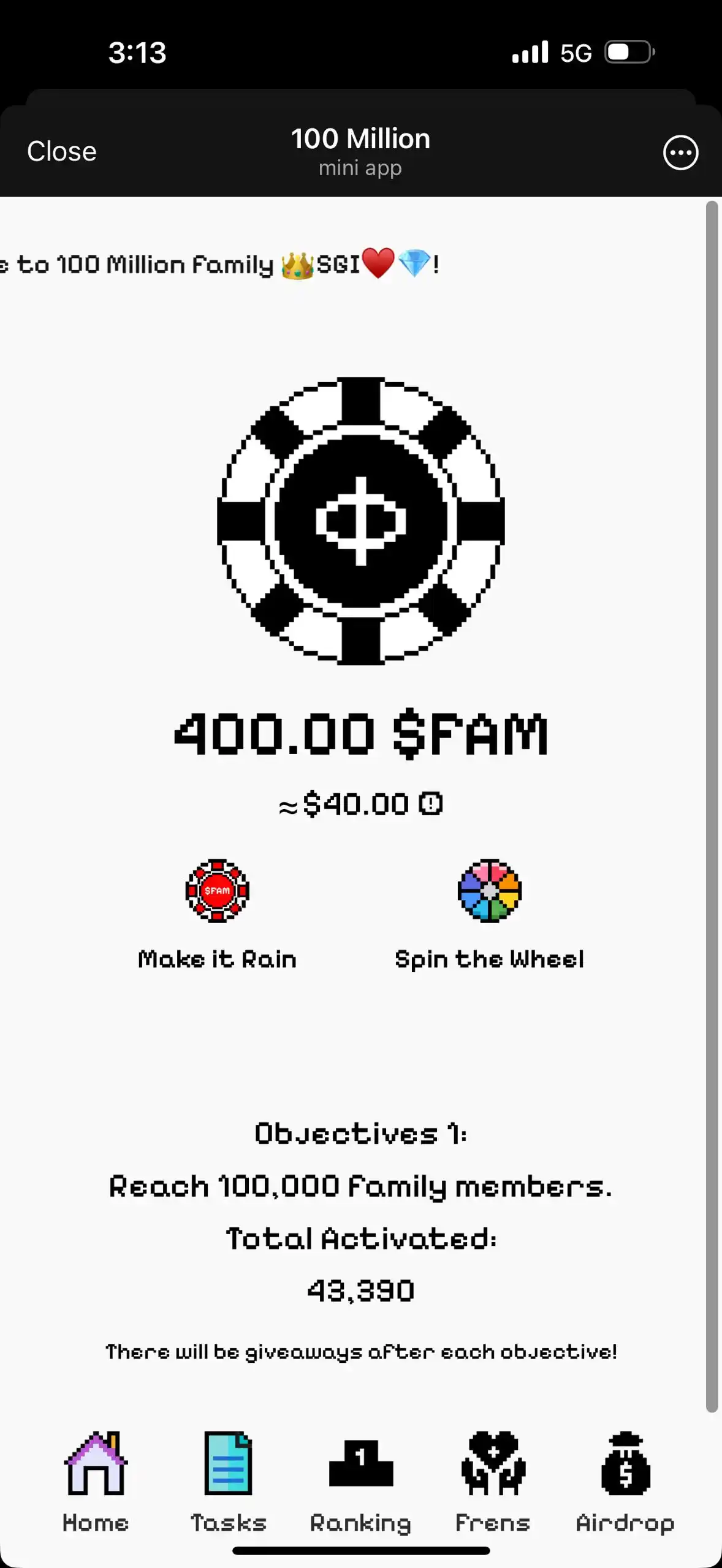Tap the big $FAM poker chip

(361, 521)
